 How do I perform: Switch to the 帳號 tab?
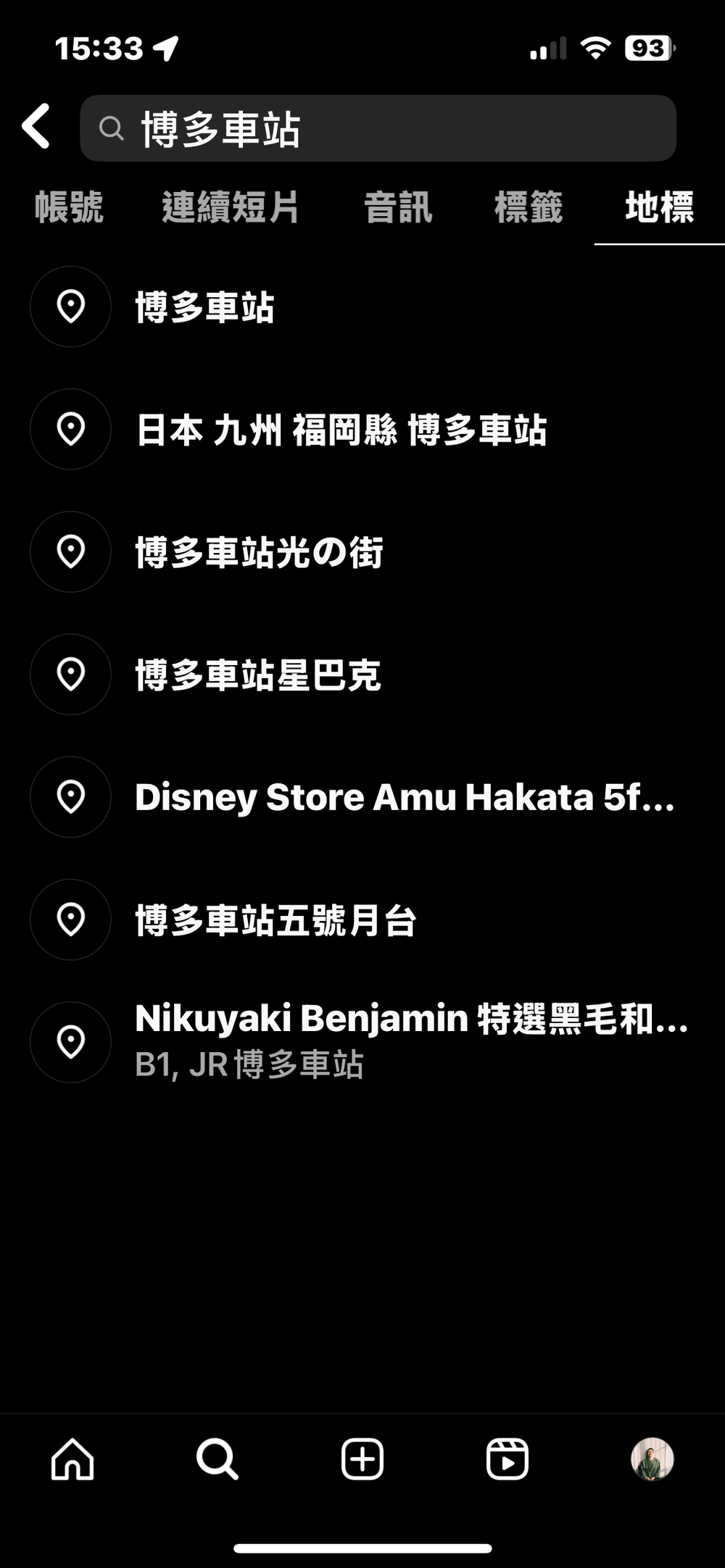click(69, 207)
